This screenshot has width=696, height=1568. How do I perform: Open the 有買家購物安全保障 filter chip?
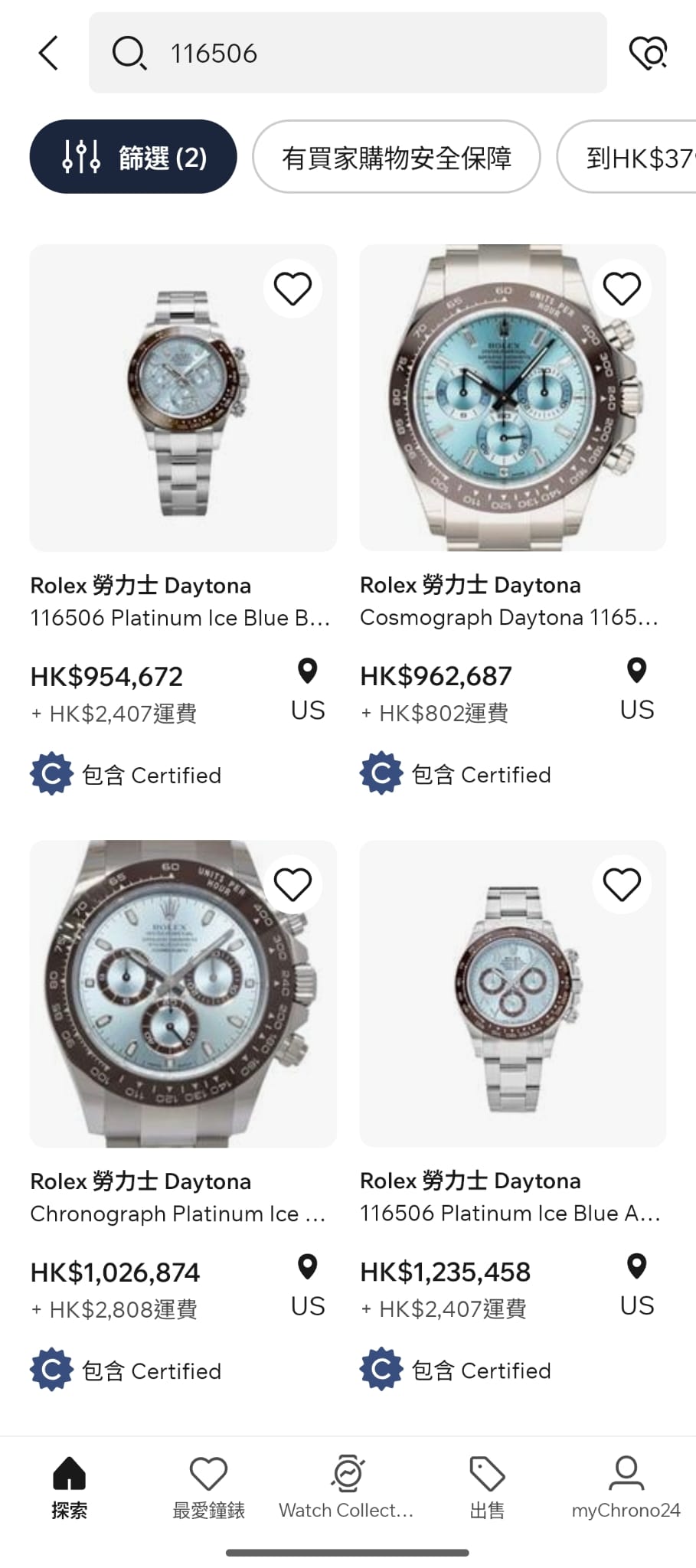[396, 156]
